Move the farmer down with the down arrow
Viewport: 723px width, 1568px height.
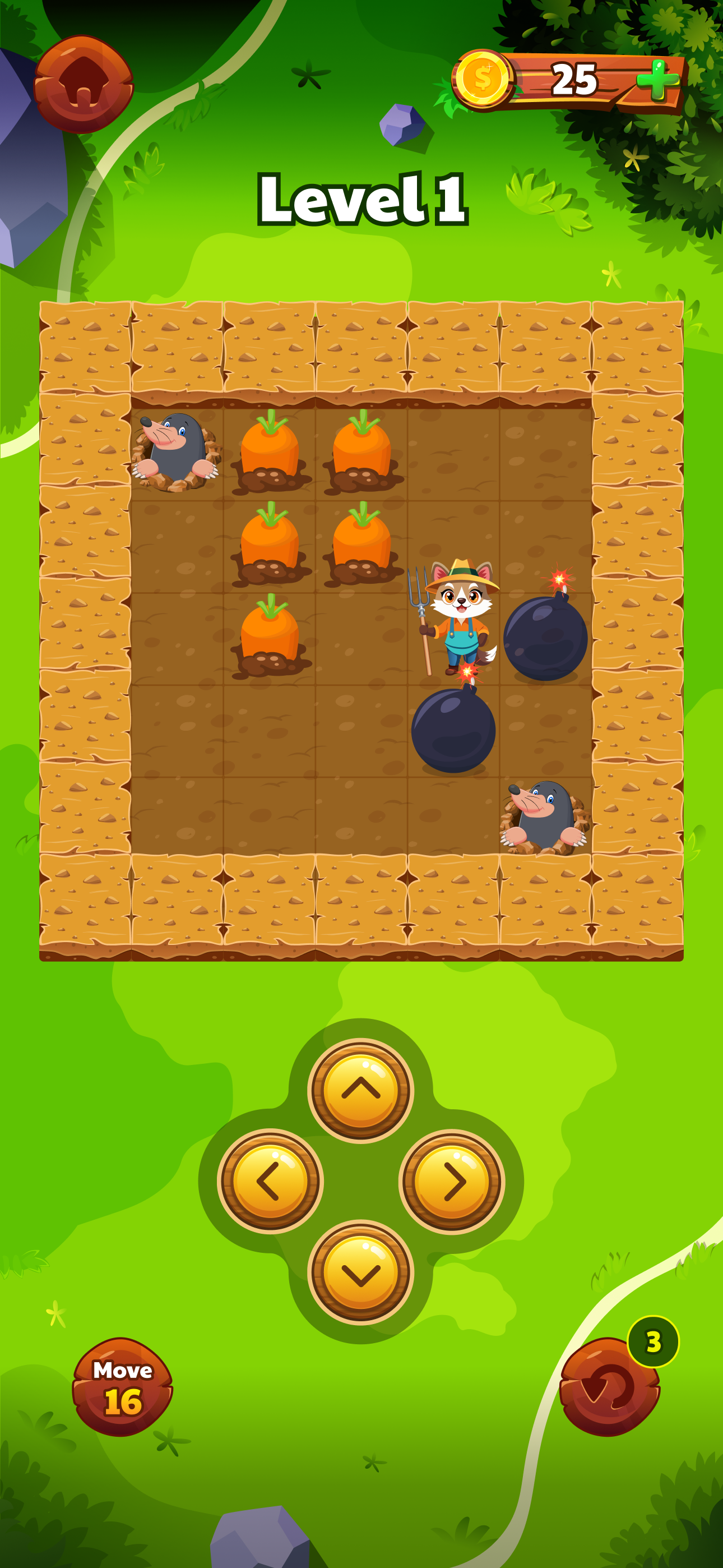pos(361,1271)
